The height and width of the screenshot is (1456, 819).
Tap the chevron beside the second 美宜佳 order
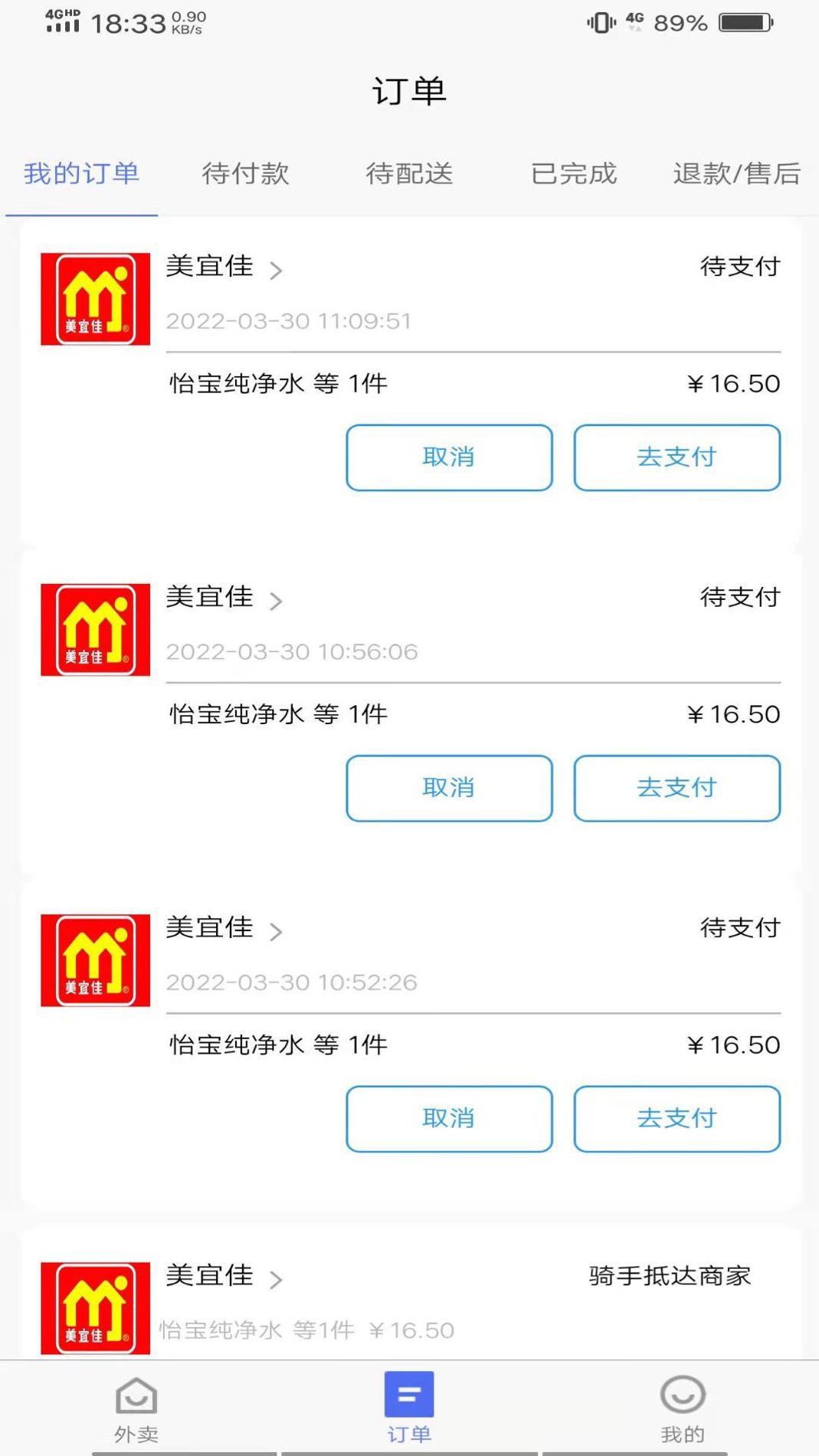[277, 602]
